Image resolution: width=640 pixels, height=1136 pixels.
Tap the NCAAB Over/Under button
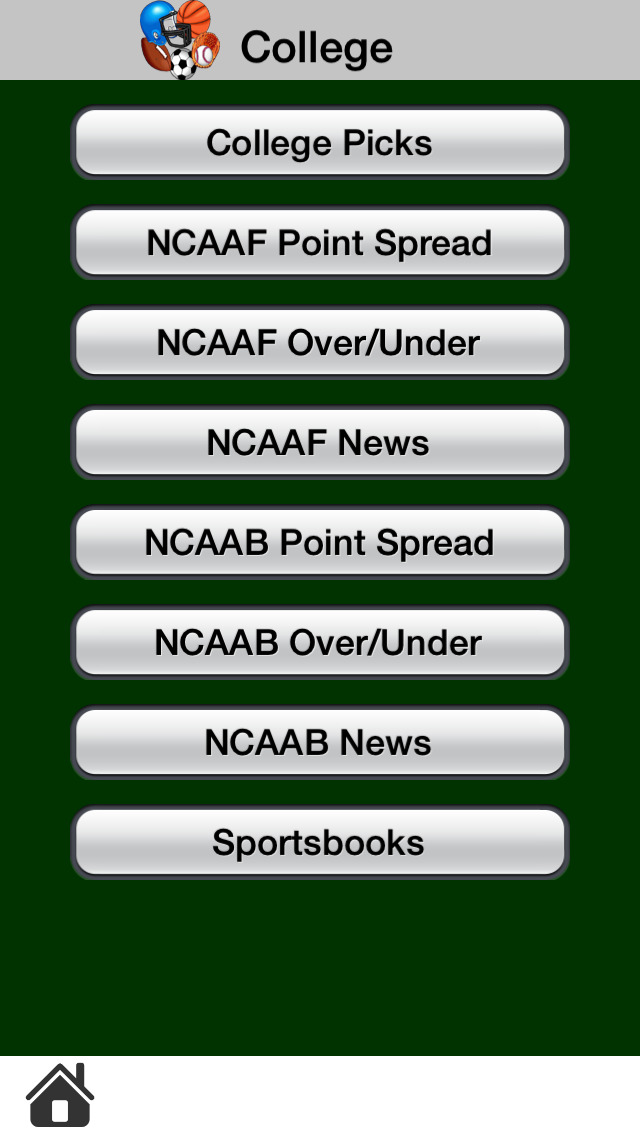pos(320,643)
